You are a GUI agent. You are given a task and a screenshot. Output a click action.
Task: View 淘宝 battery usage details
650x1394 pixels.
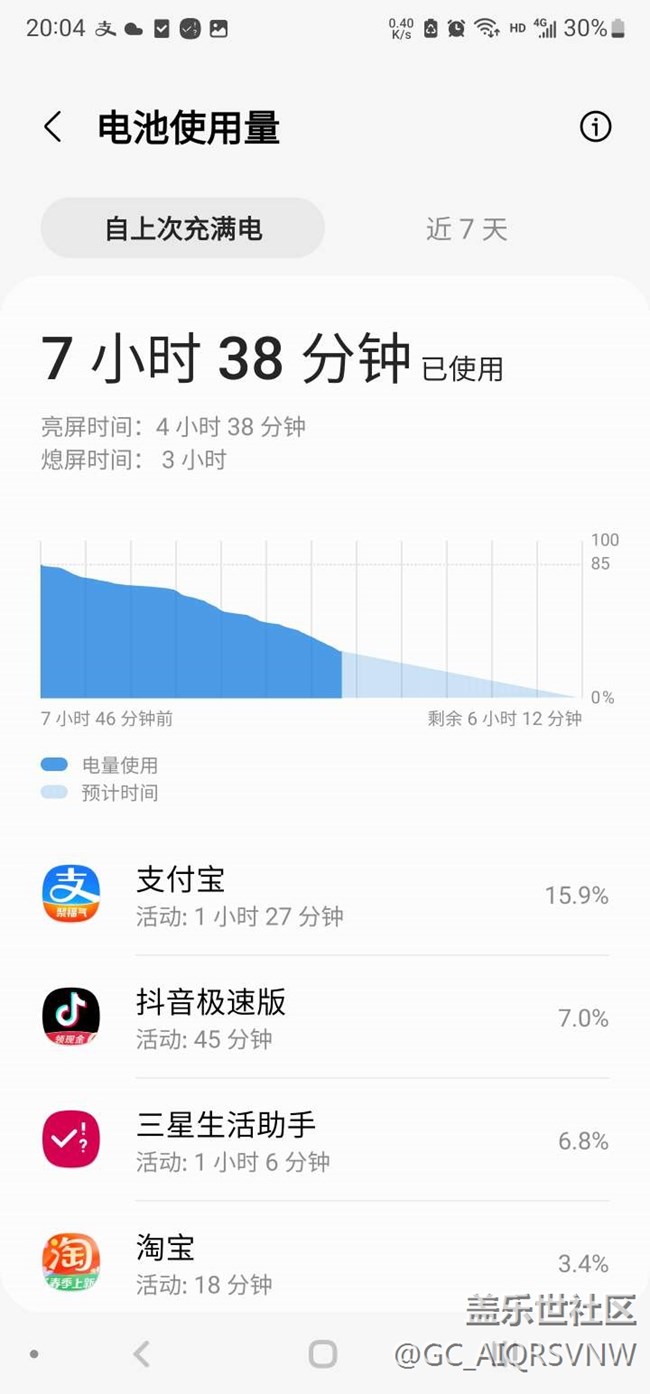pyautogui.click(x=325, y=1262)
